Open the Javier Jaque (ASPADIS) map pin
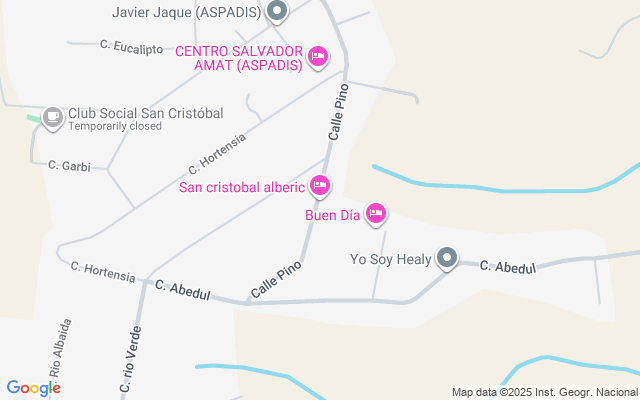 click(277, 10)
